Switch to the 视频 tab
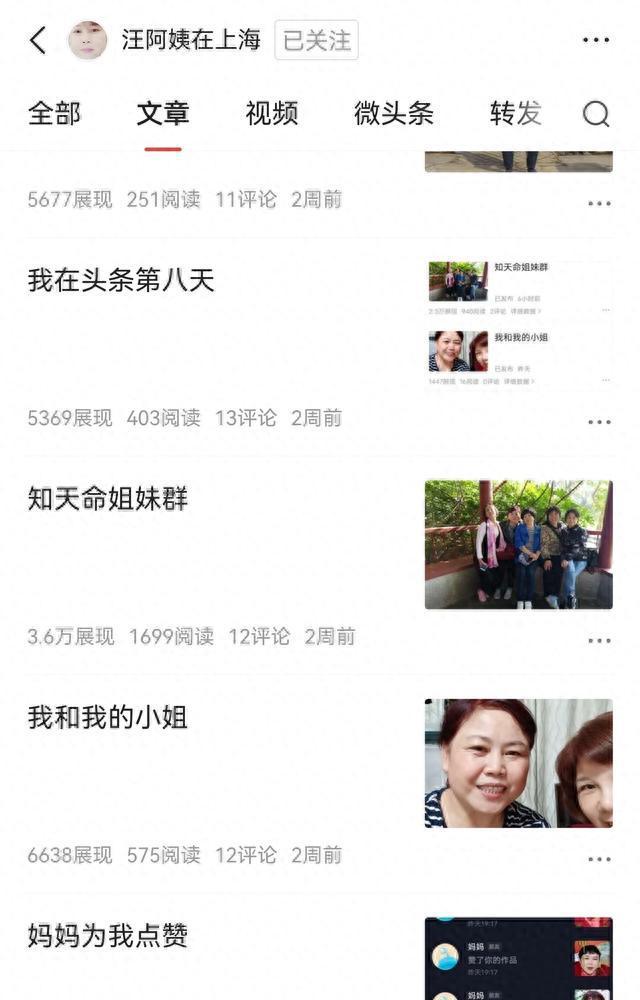This screenshot has width=640, height=1000. coord(271,113)
